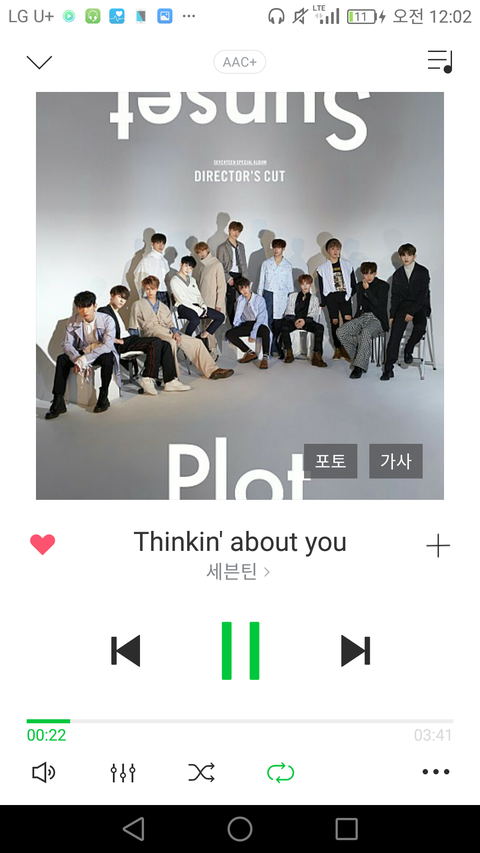Open the artist page for 세븐틴
The height and width of the screenshot is (853, 480).
click(238, 572)
